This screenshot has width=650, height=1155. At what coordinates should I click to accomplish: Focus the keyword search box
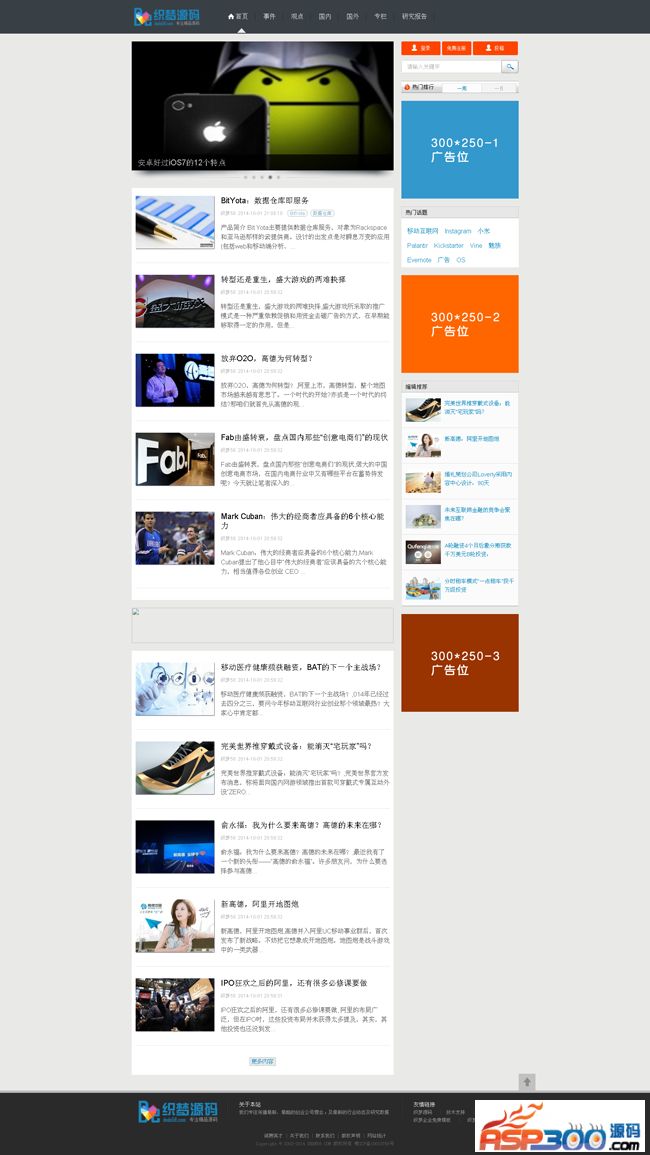[450, 67]
